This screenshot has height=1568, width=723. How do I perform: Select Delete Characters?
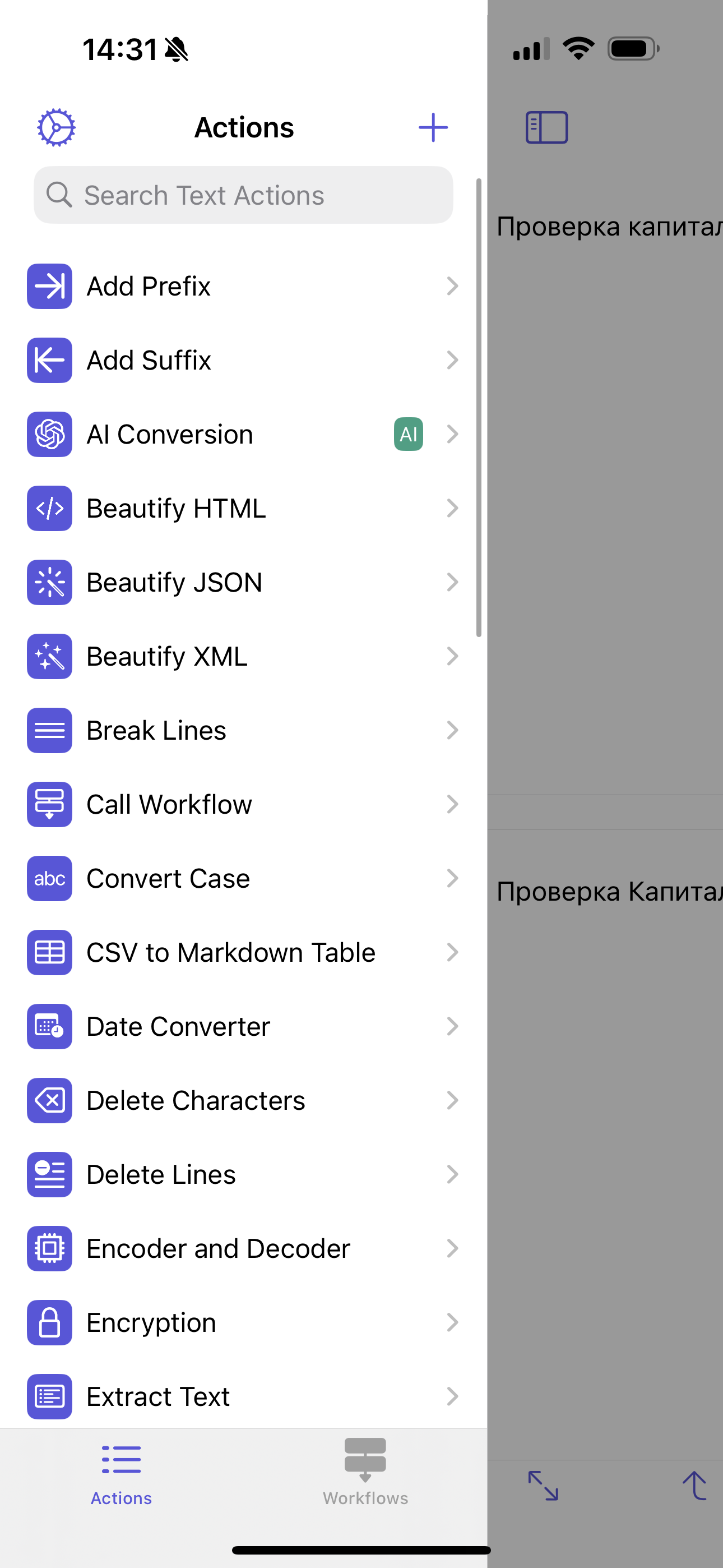242,1100
